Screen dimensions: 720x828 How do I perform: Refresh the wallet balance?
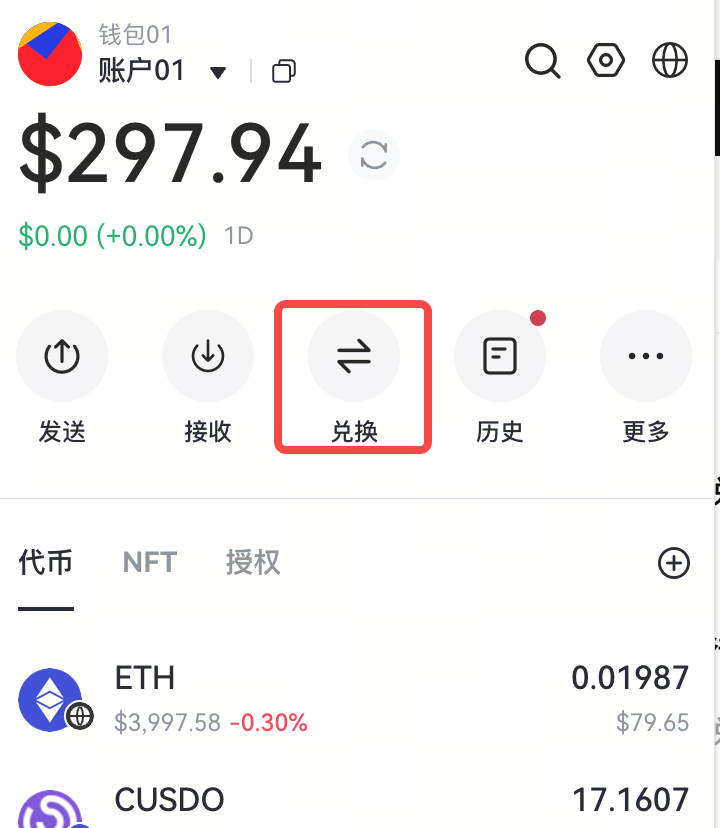coord(374,155)
